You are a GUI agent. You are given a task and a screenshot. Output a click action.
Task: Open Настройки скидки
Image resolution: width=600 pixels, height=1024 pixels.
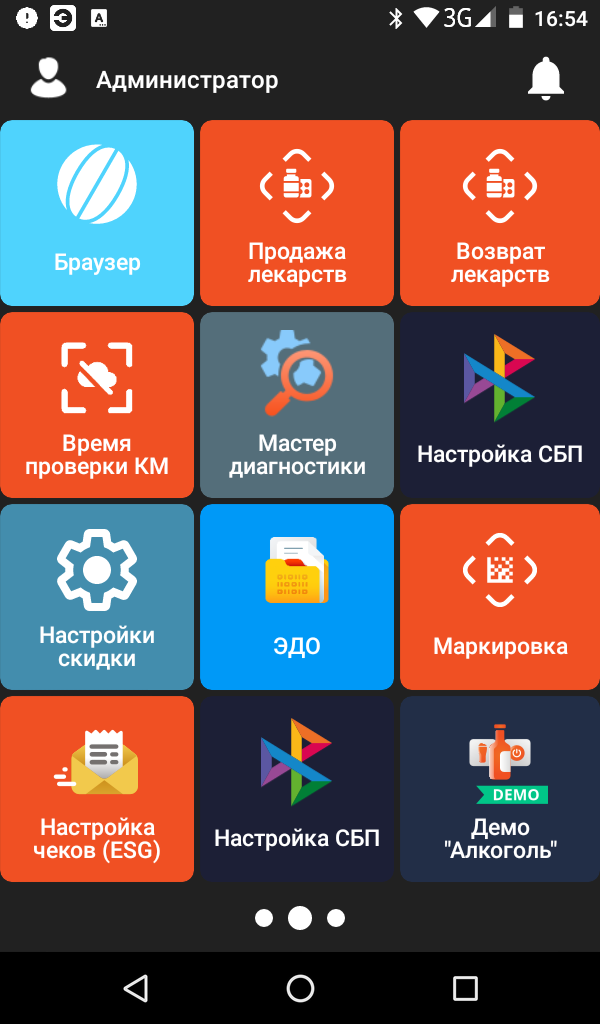pyautogui.click(x=97, y=597)
